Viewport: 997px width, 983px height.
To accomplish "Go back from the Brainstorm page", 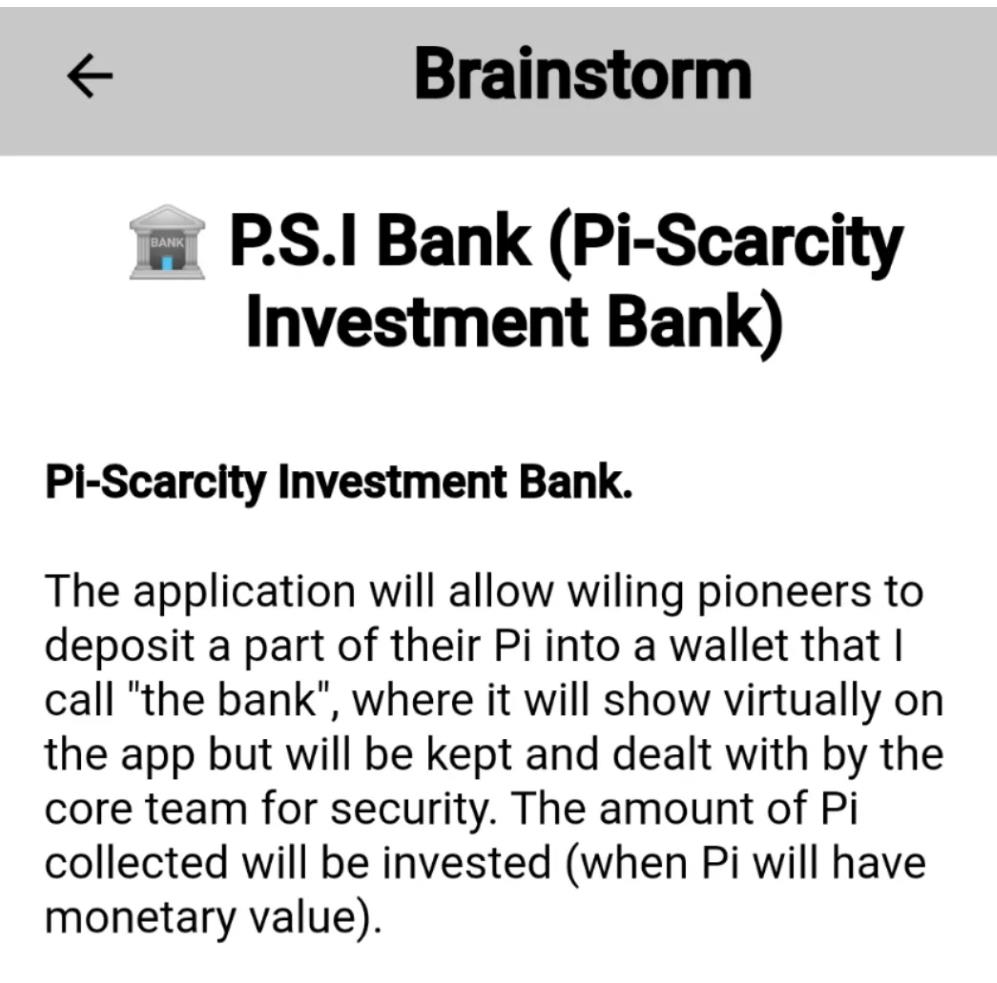I will click(90, 77).
